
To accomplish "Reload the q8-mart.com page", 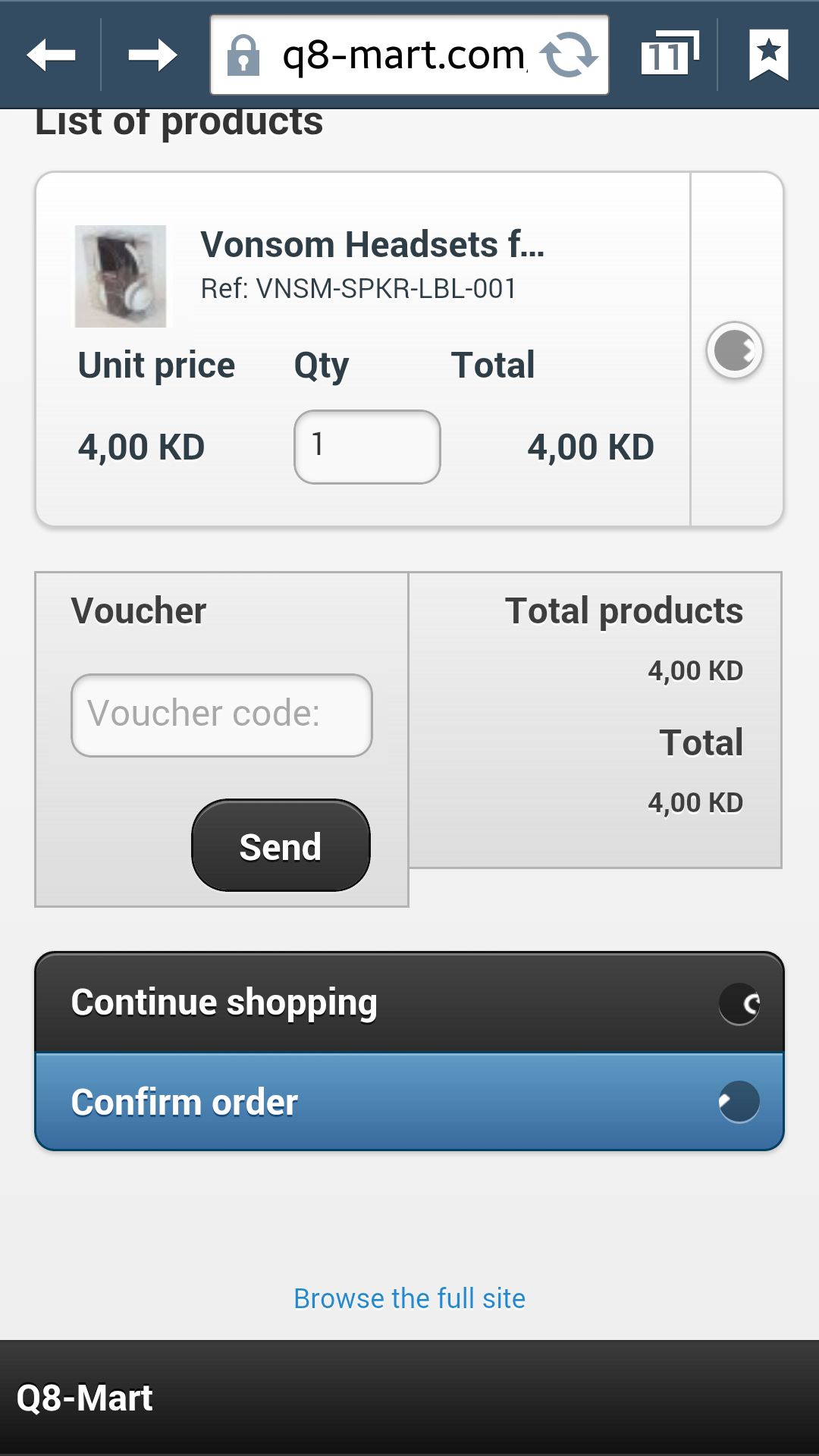I will tap(569, 55).
